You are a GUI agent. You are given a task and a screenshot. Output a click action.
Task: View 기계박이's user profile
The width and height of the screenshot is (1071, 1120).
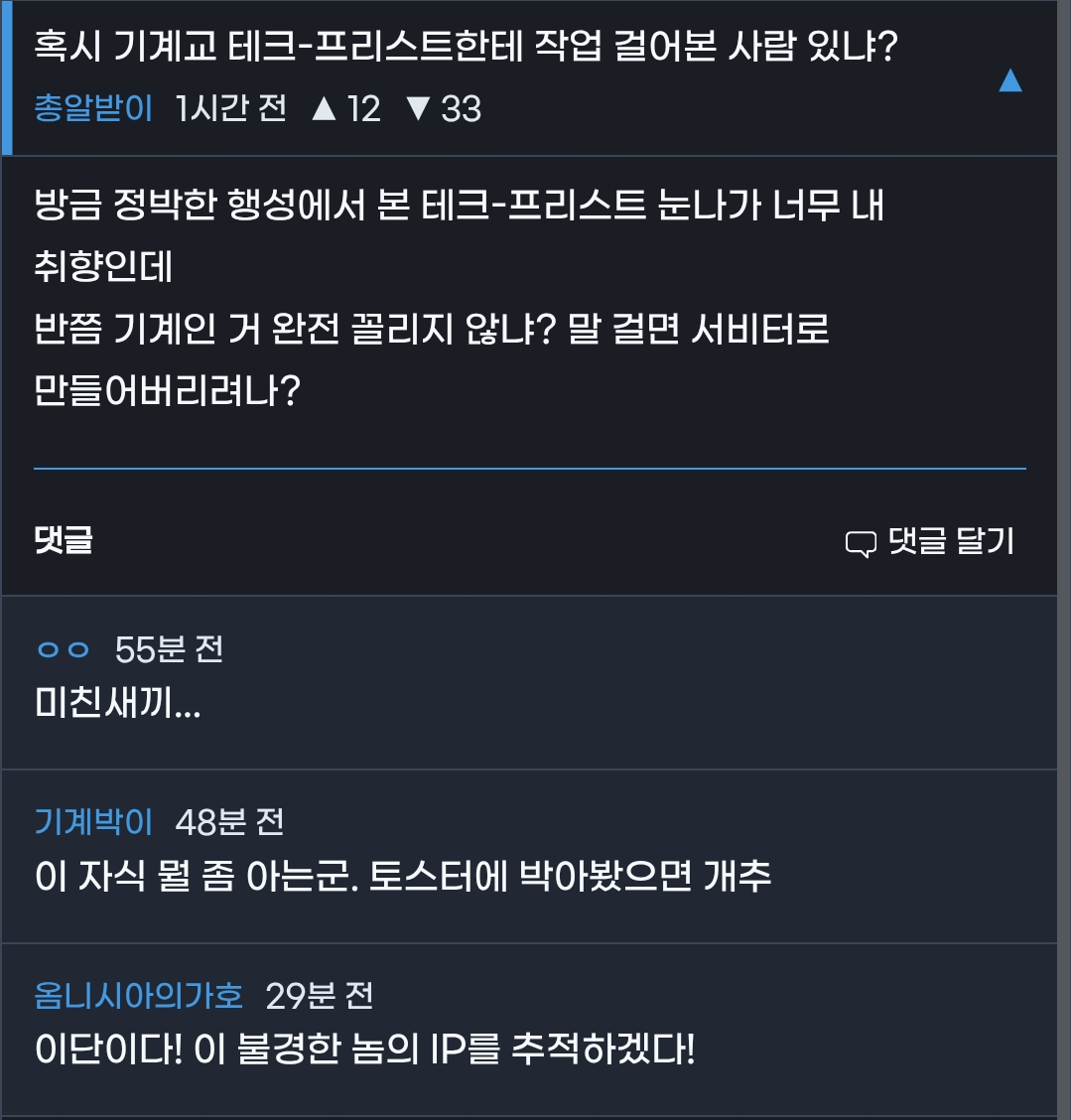coord(93,822)
